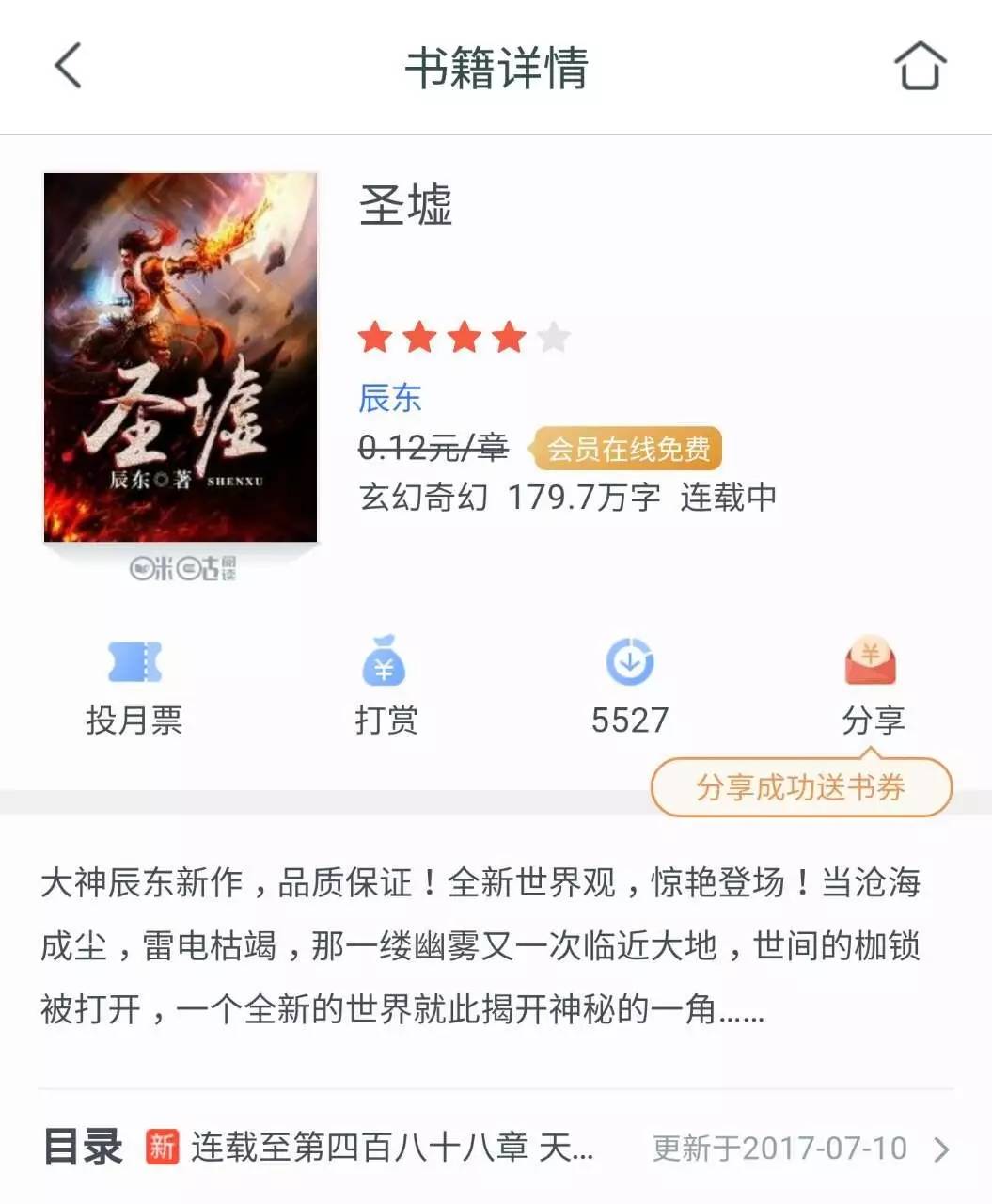Tap the fourth star in the rating
This screenshot has height=1204, width=992.
coord(507,337)
